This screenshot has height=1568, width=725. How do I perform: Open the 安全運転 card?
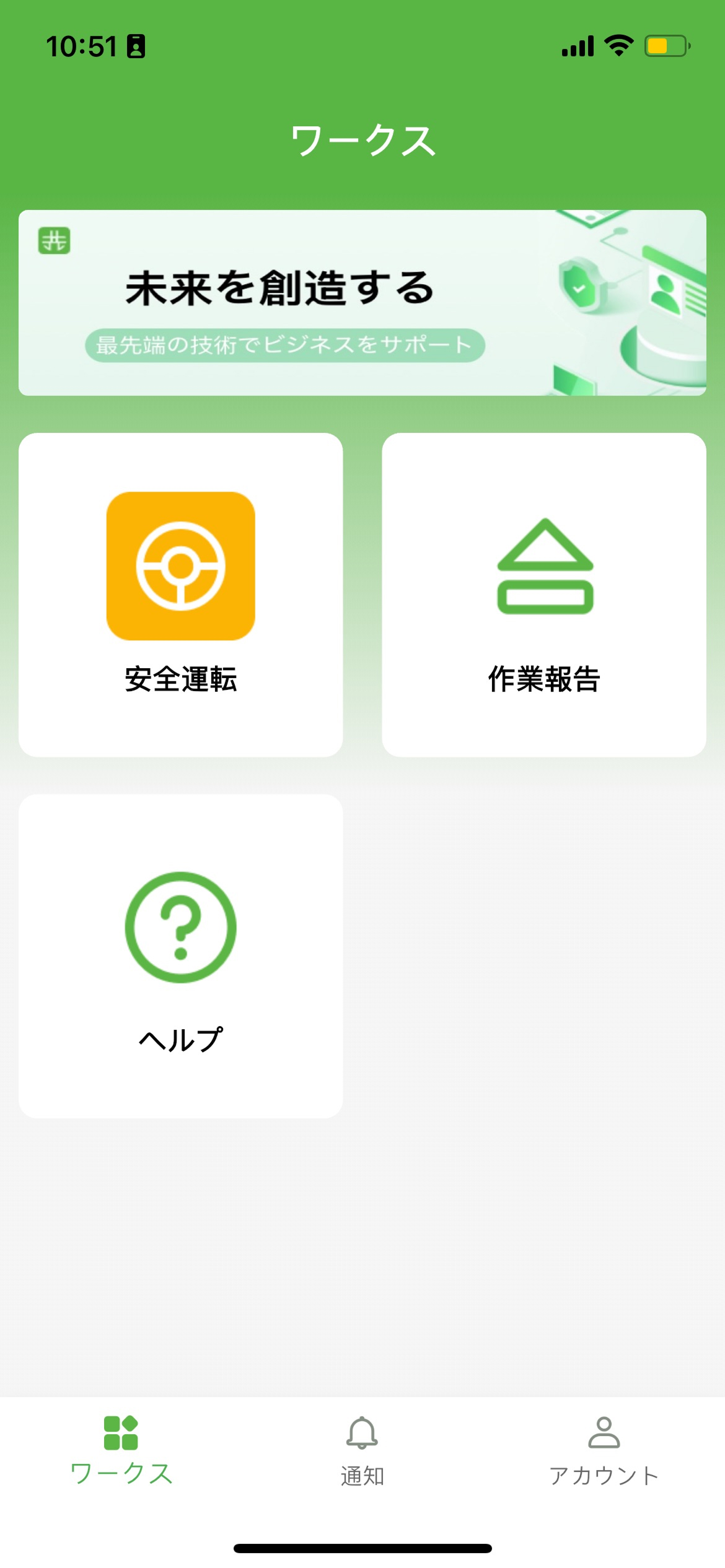click(x=180, y=595)
